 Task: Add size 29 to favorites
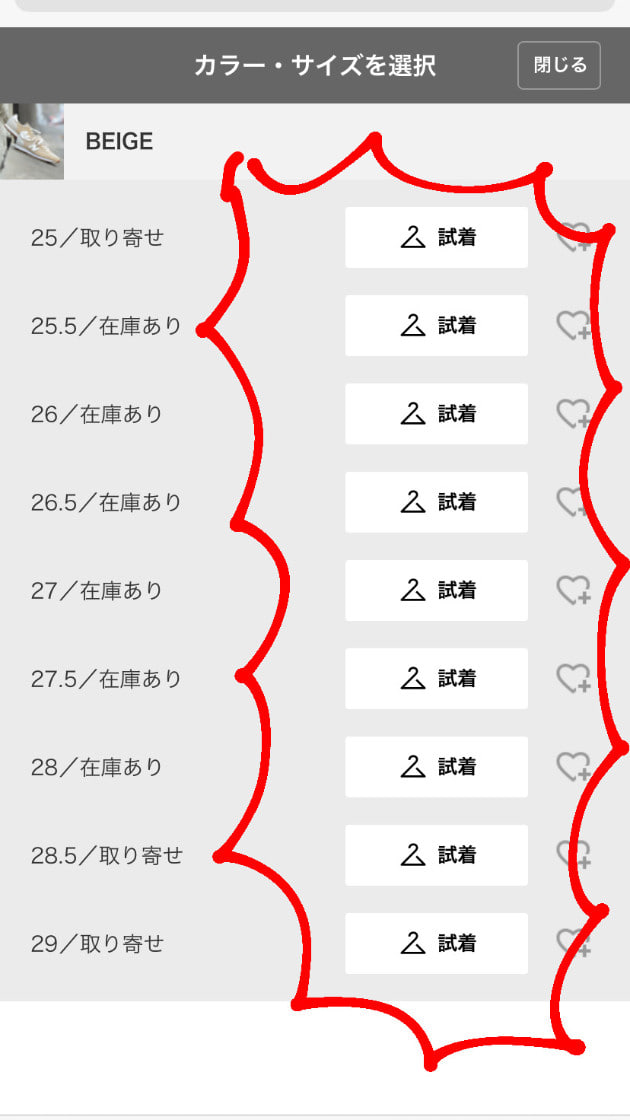point(573,943)
